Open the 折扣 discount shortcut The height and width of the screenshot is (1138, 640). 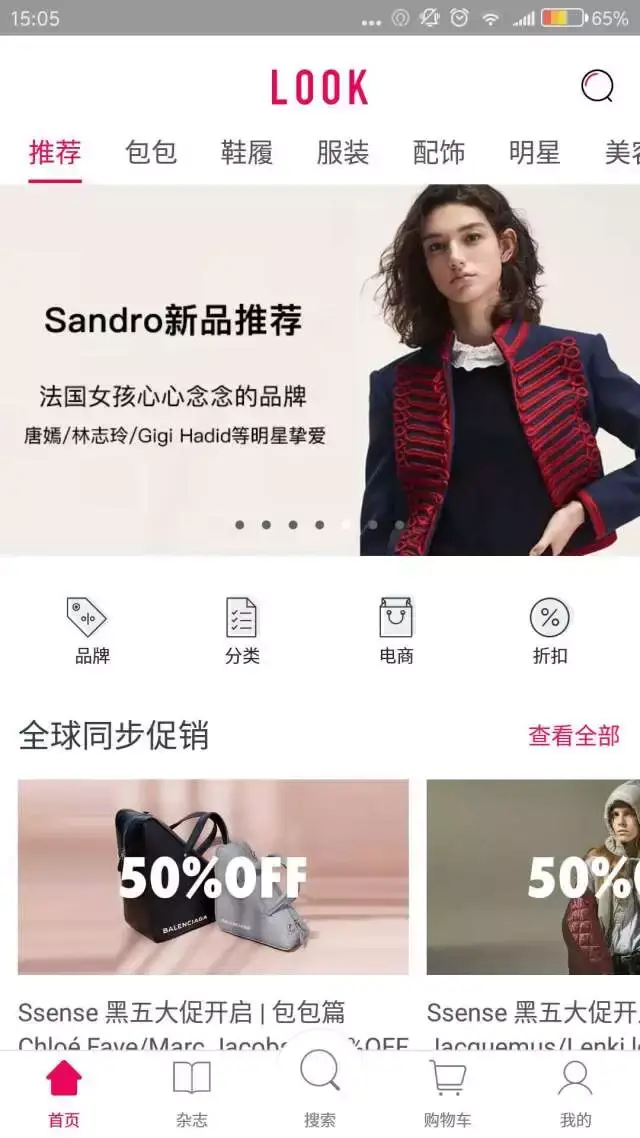[x=550, y=631]
